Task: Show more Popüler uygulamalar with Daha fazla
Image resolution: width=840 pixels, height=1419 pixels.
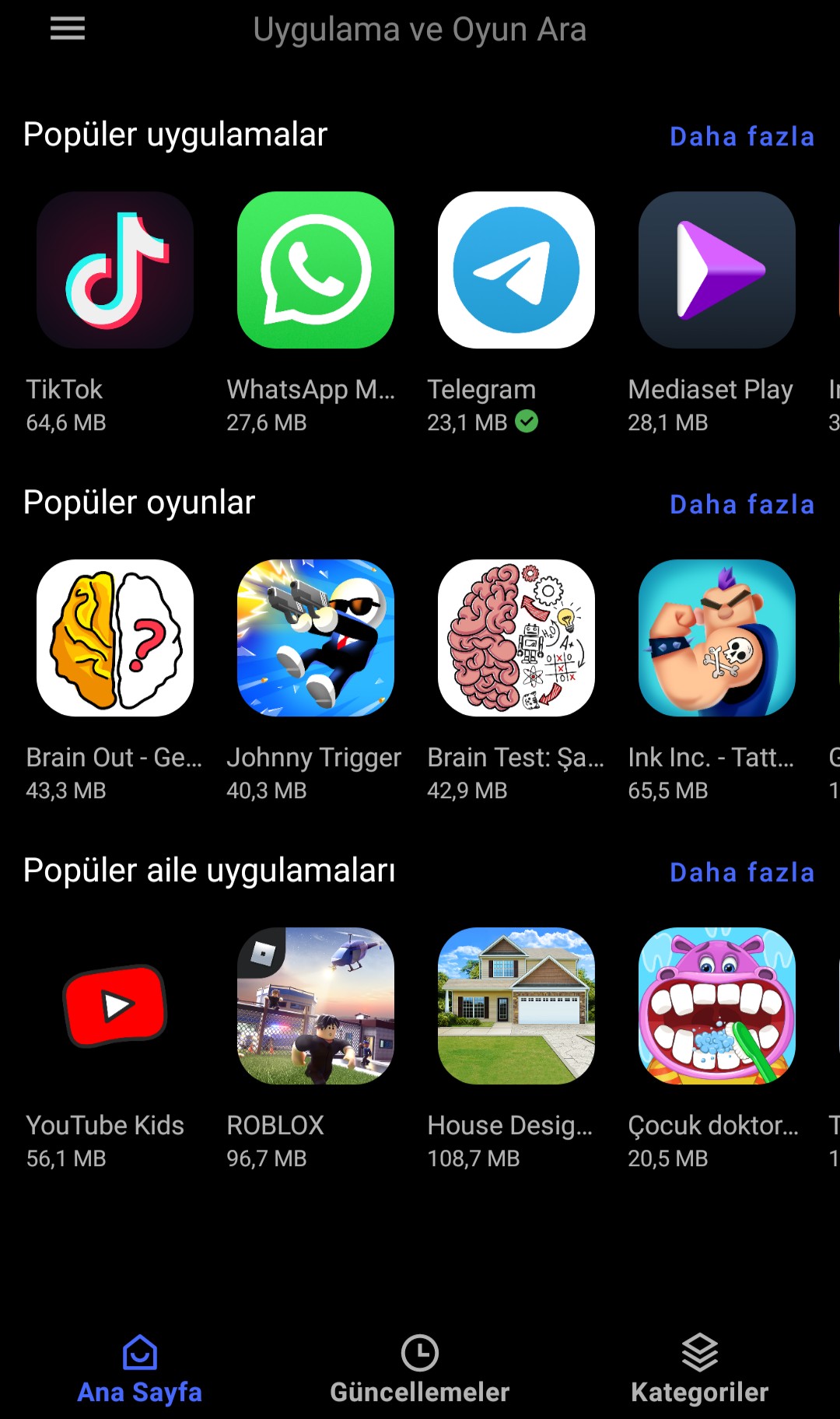Action: click(741, 137)
